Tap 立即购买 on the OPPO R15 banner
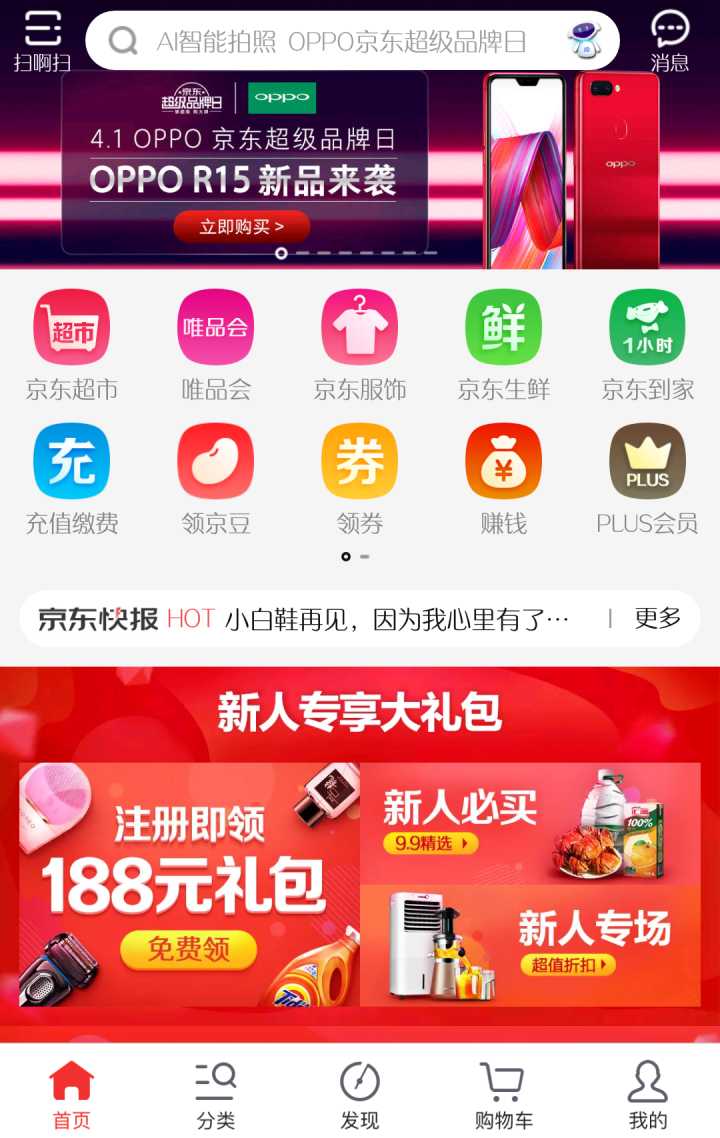The image size is (720, 1138). coord(241,227)
